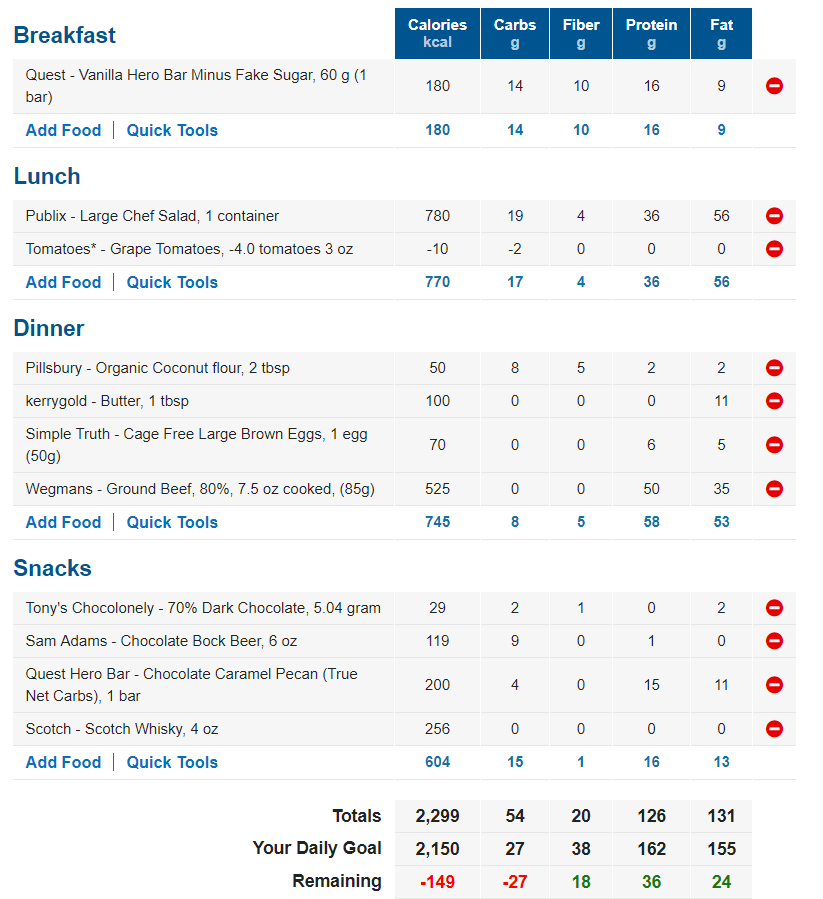
Task: Open Quick Tools for Lunch
Action: [x=172, y=282]
